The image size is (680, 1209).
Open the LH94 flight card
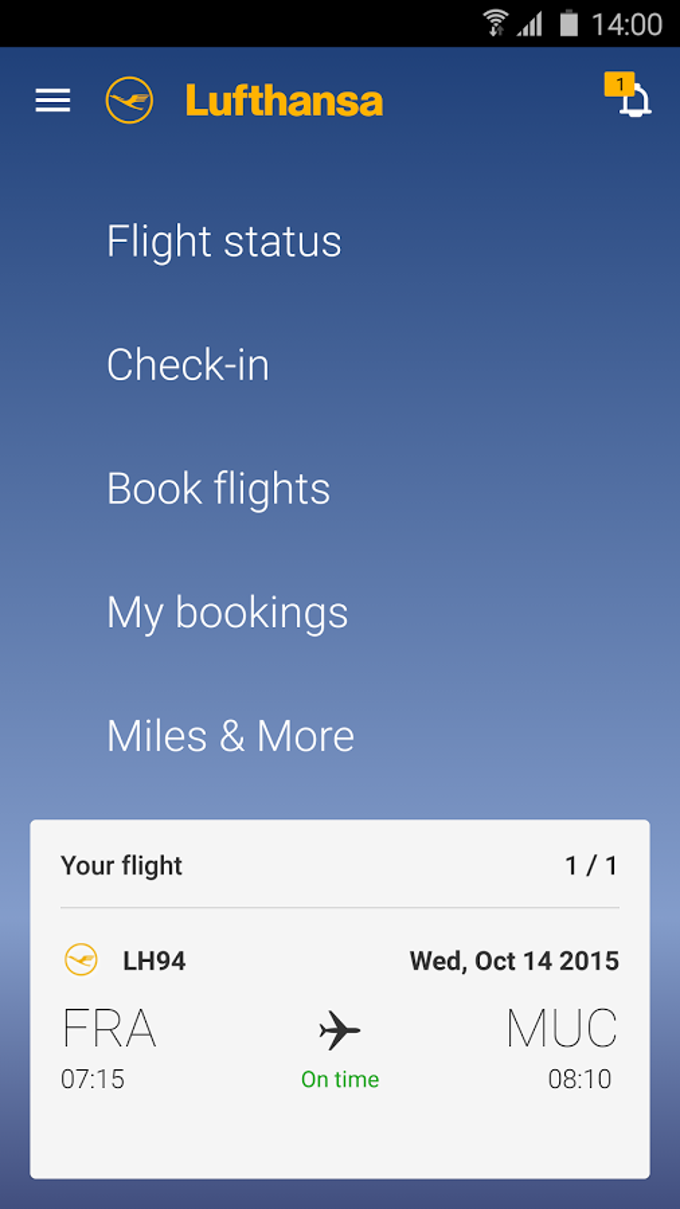coord(340,1020)
